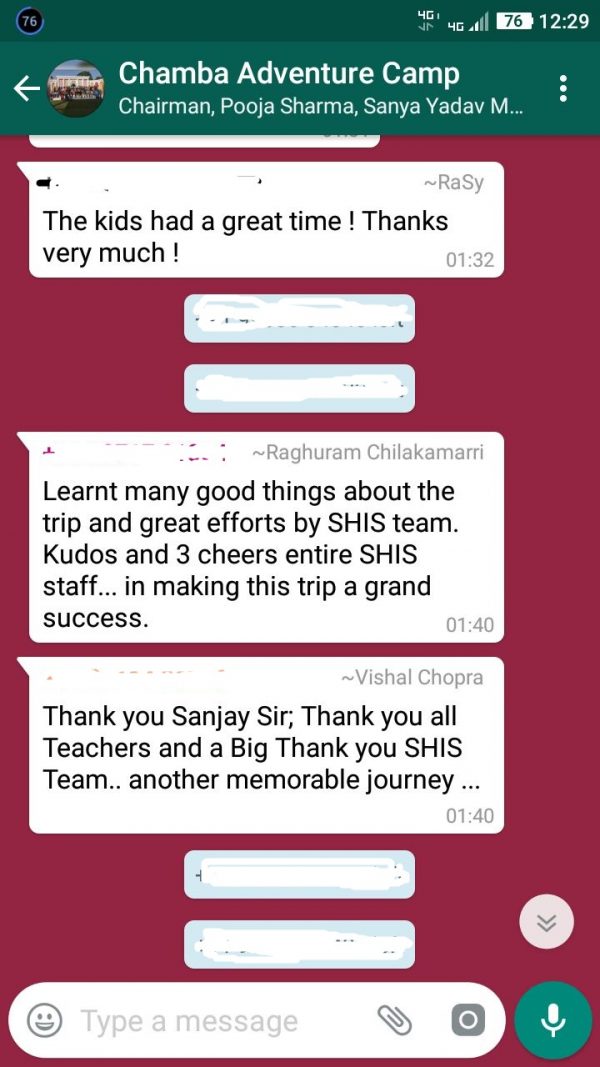
Task: Open the emoji picker
Action: [x=44, y=1020]
